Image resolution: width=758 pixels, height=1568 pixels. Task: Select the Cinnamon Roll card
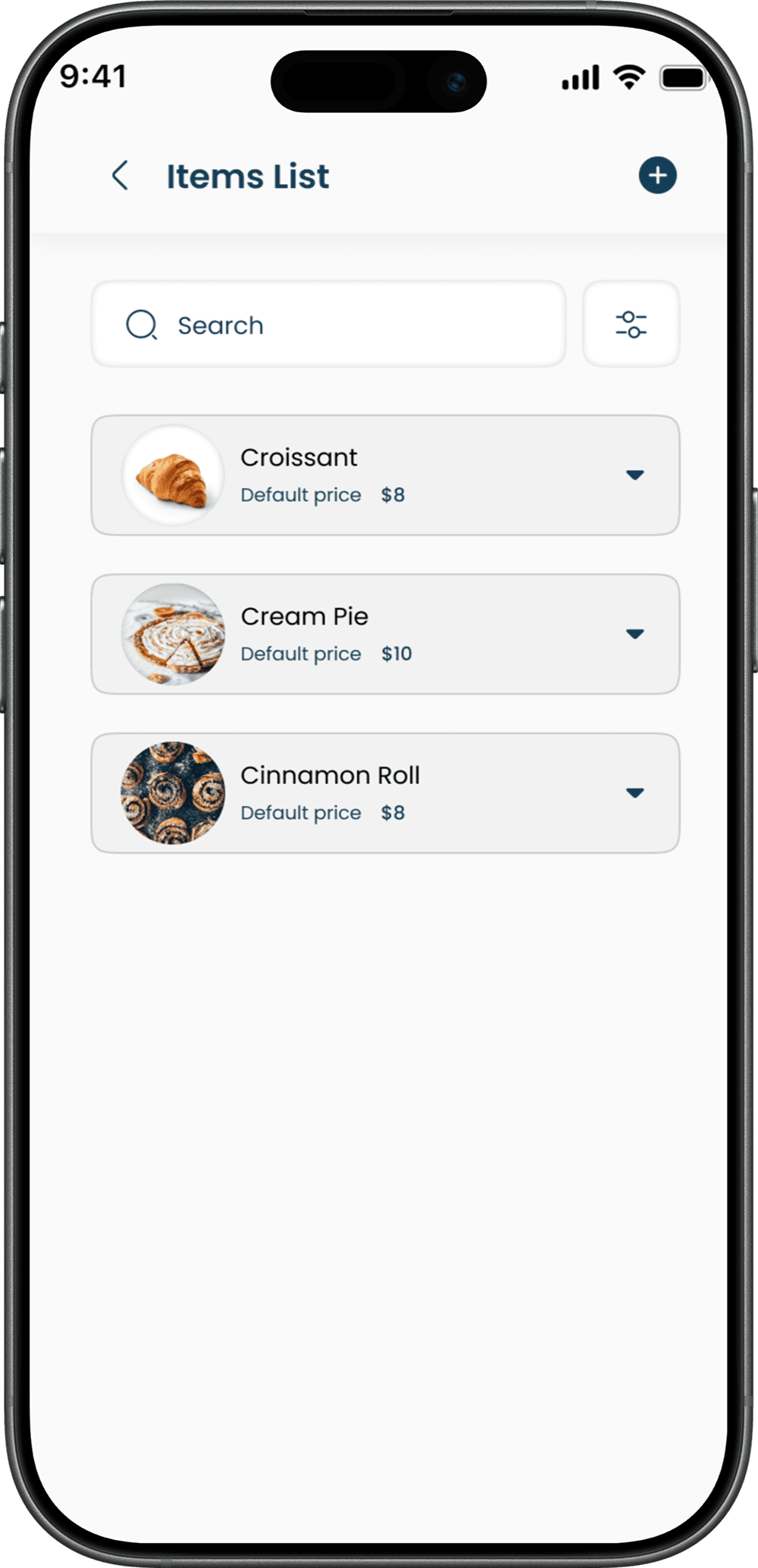pos(384,793)
